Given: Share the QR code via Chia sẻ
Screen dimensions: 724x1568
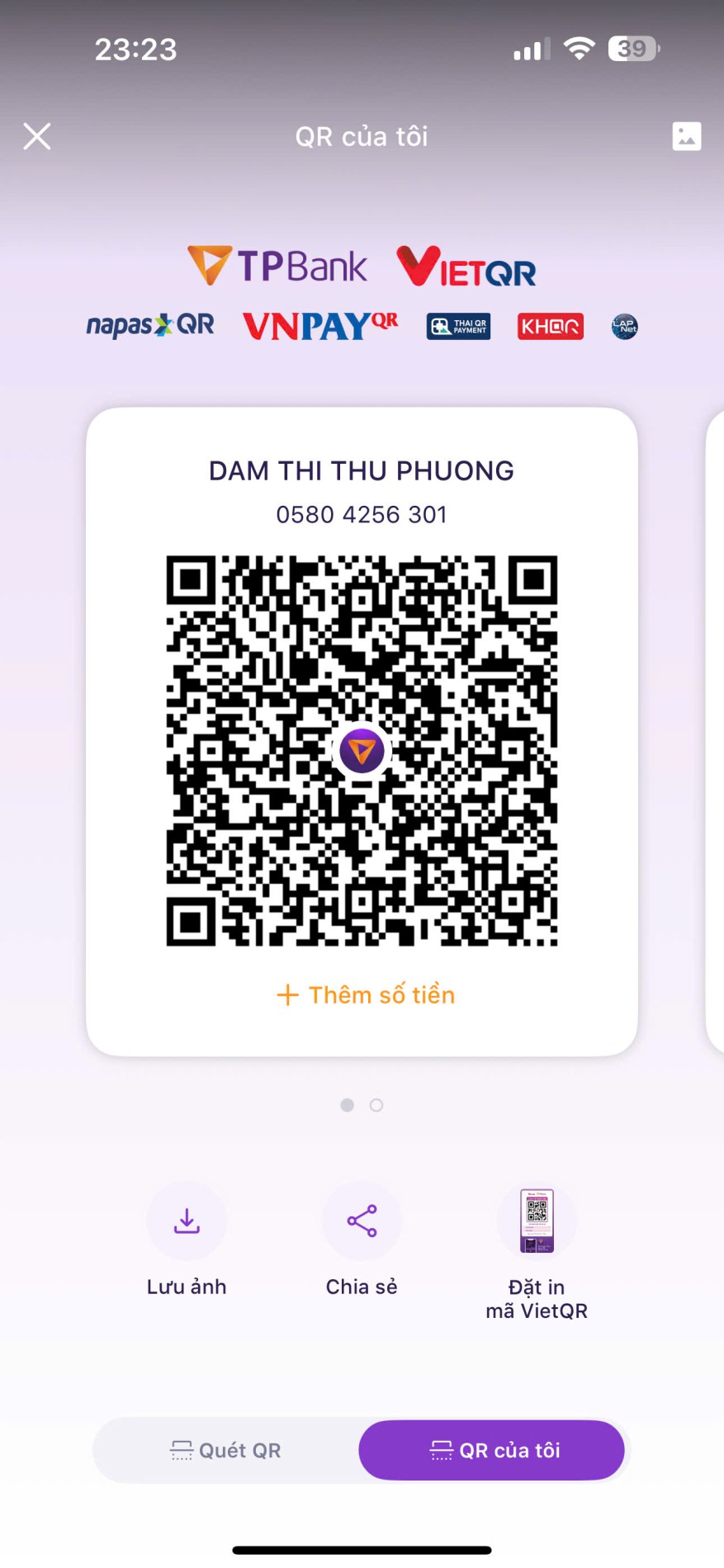Looking at the screenshot, I should coord(362,1221).
